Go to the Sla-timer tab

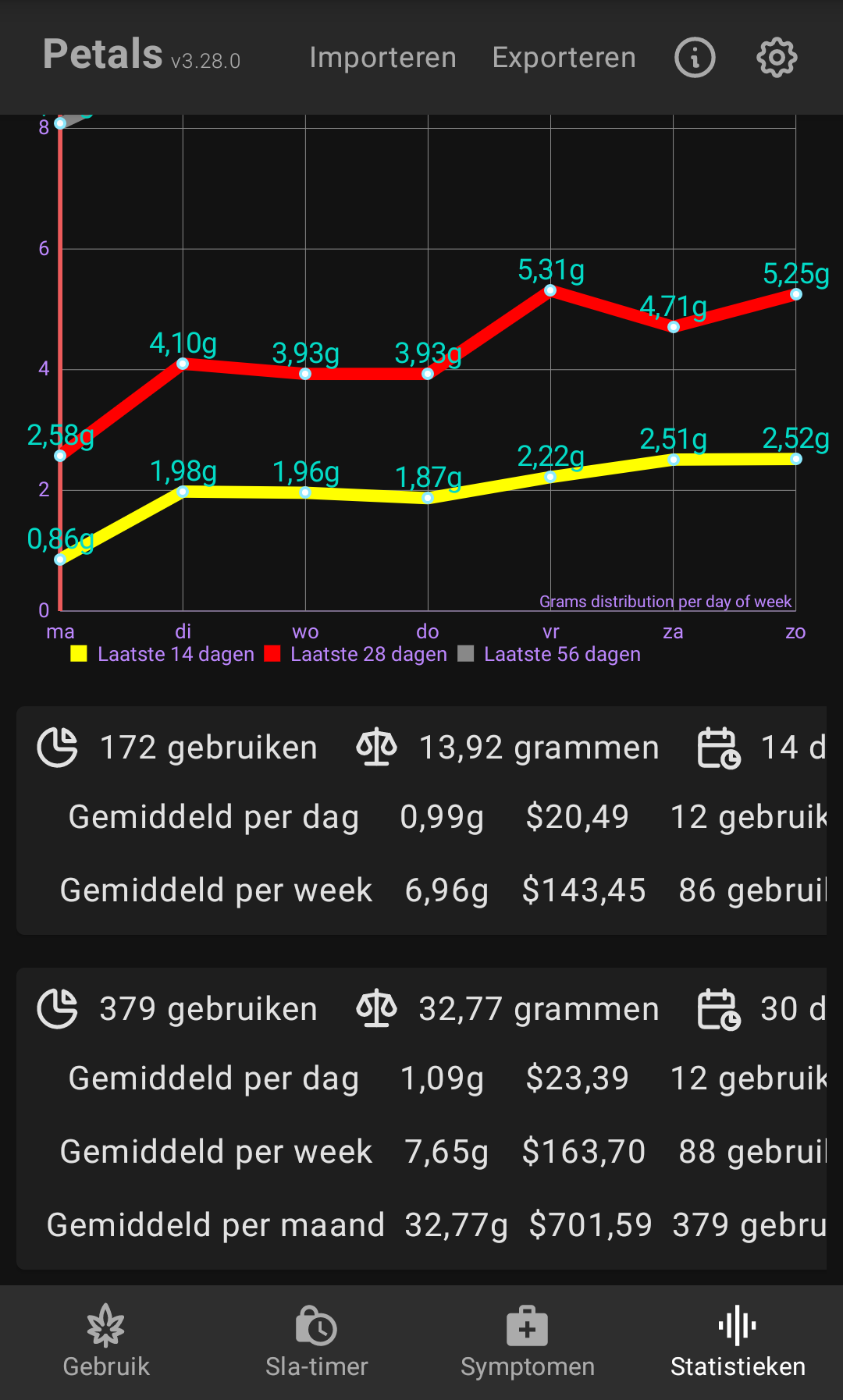pos(317,1342)
